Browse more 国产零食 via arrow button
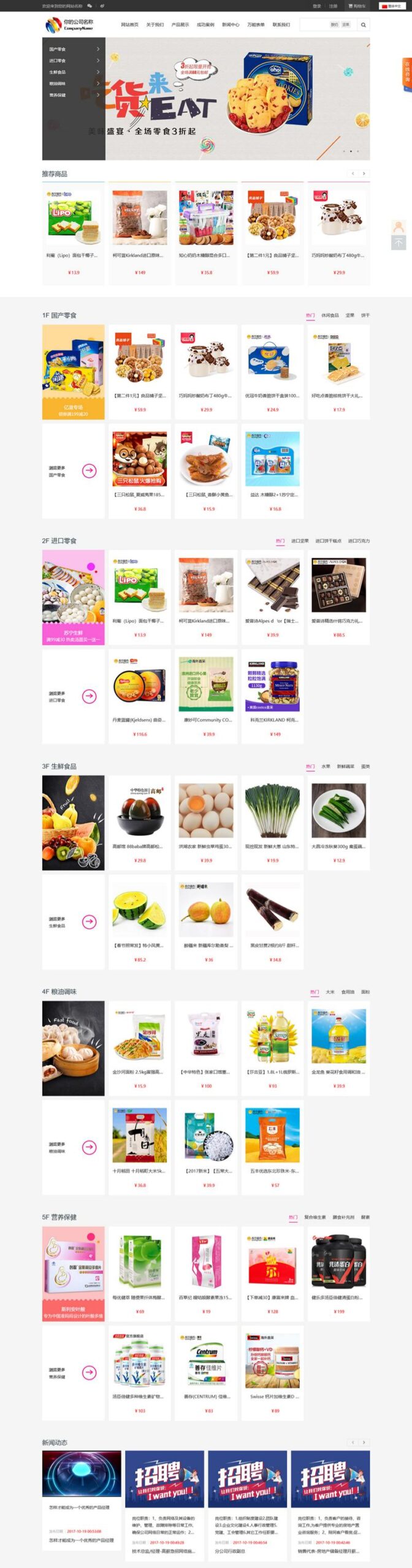Viewport: 412px width, 1568px height. pos(90,470)
